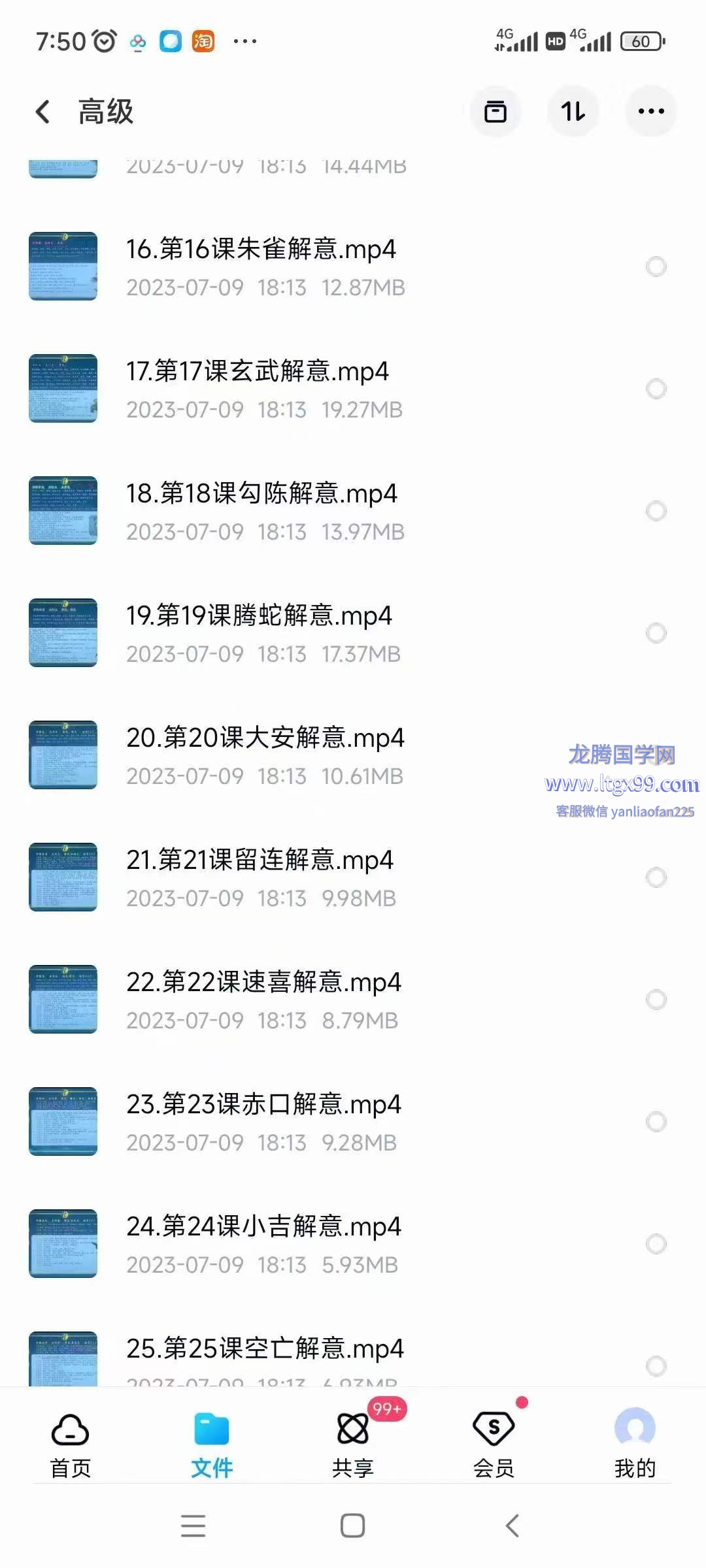Go back from the 高级 folder
706x1568 pixels.
[43, 112]
